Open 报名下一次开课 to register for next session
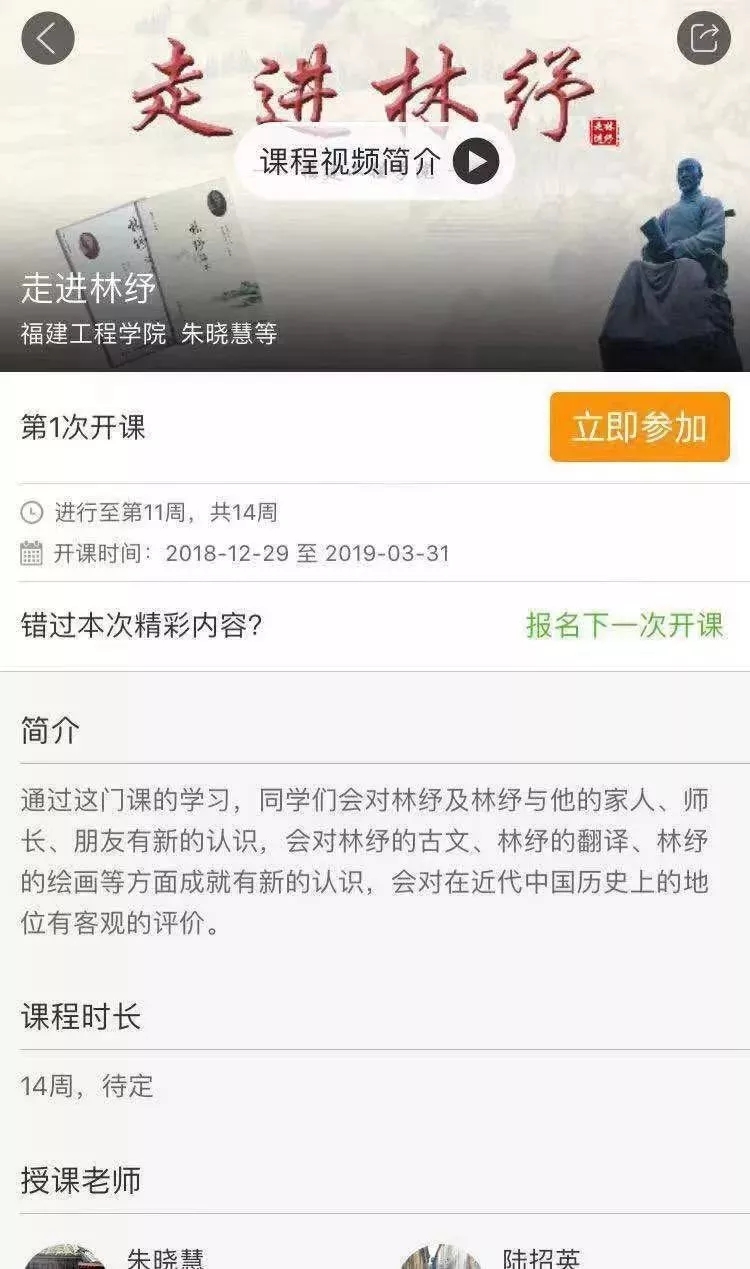Screen dimensions: 750x1269 pyautogui.click(x=625, y=625)
